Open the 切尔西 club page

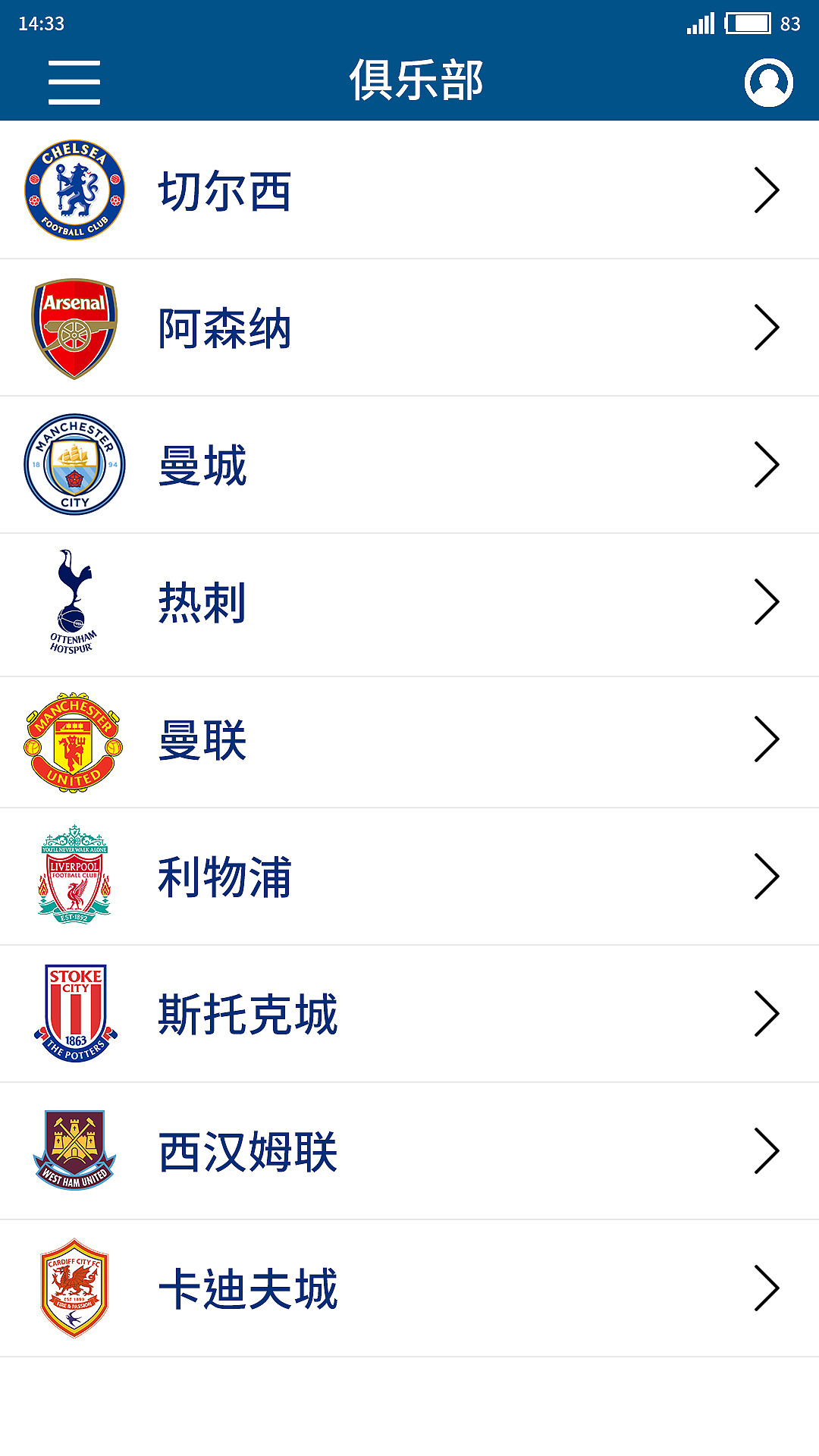pyautogui.click(x=409, y=190)
